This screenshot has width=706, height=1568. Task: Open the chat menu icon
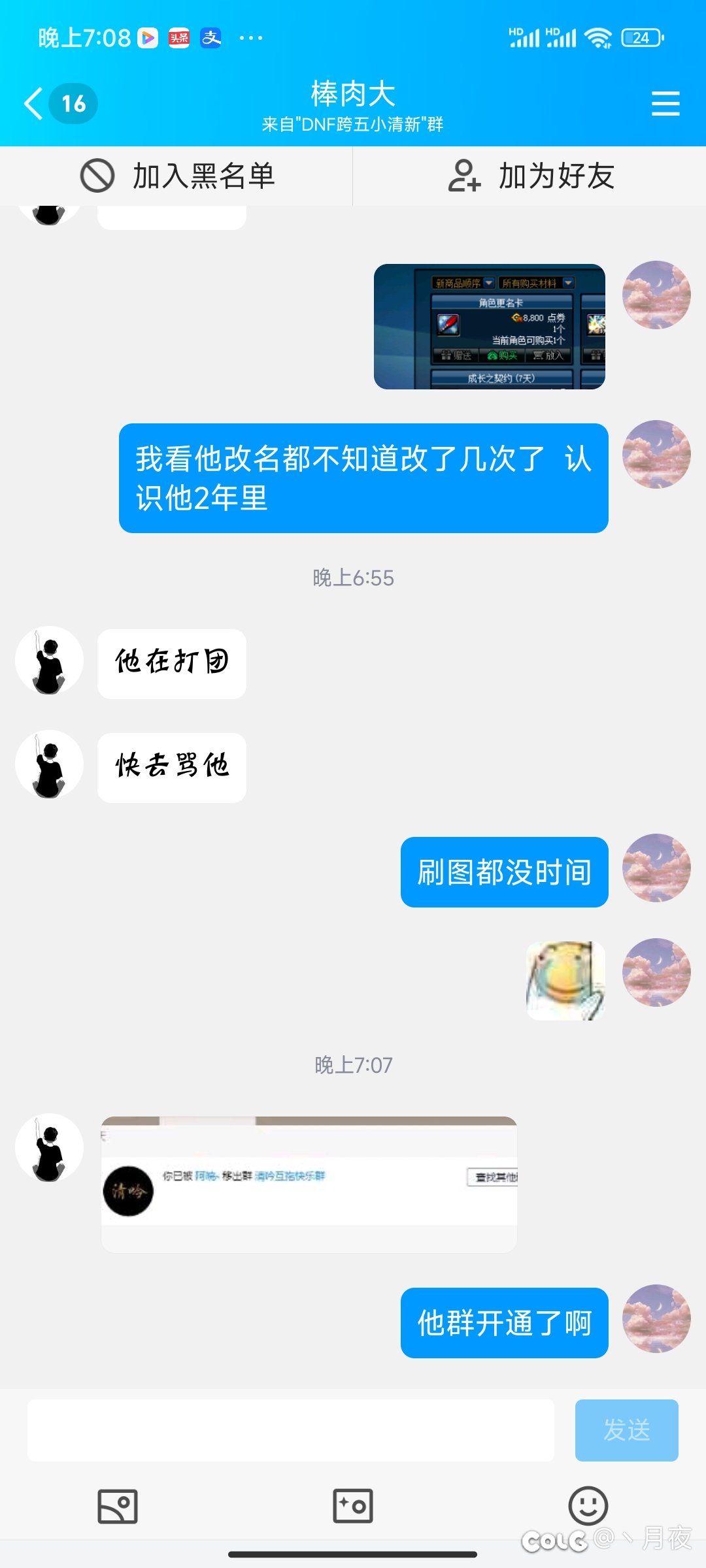click(x=665, y=104)
